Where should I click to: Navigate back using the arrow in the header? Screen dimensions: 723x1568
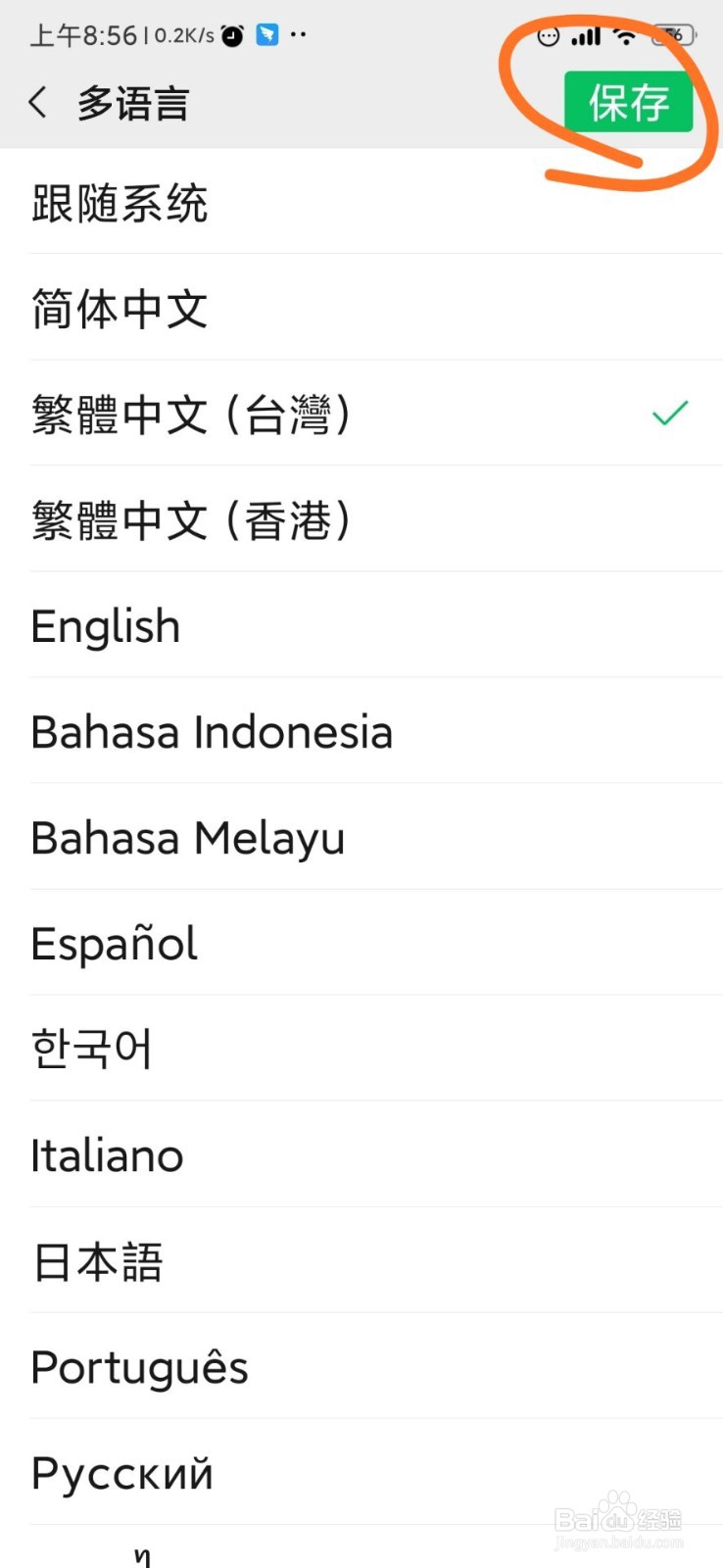click(37, 101)
